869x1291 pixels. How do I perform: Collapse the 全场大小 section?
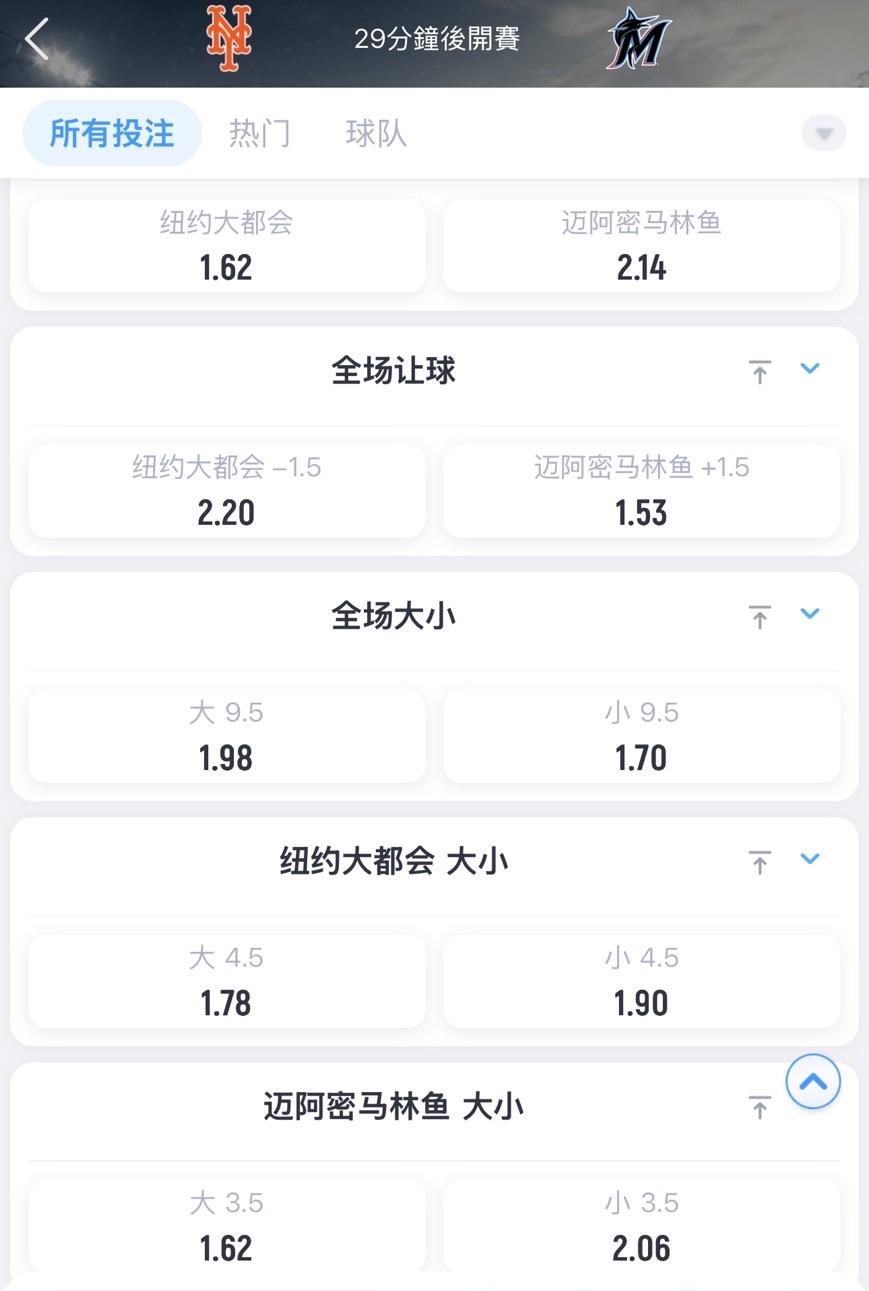point(810,614)
